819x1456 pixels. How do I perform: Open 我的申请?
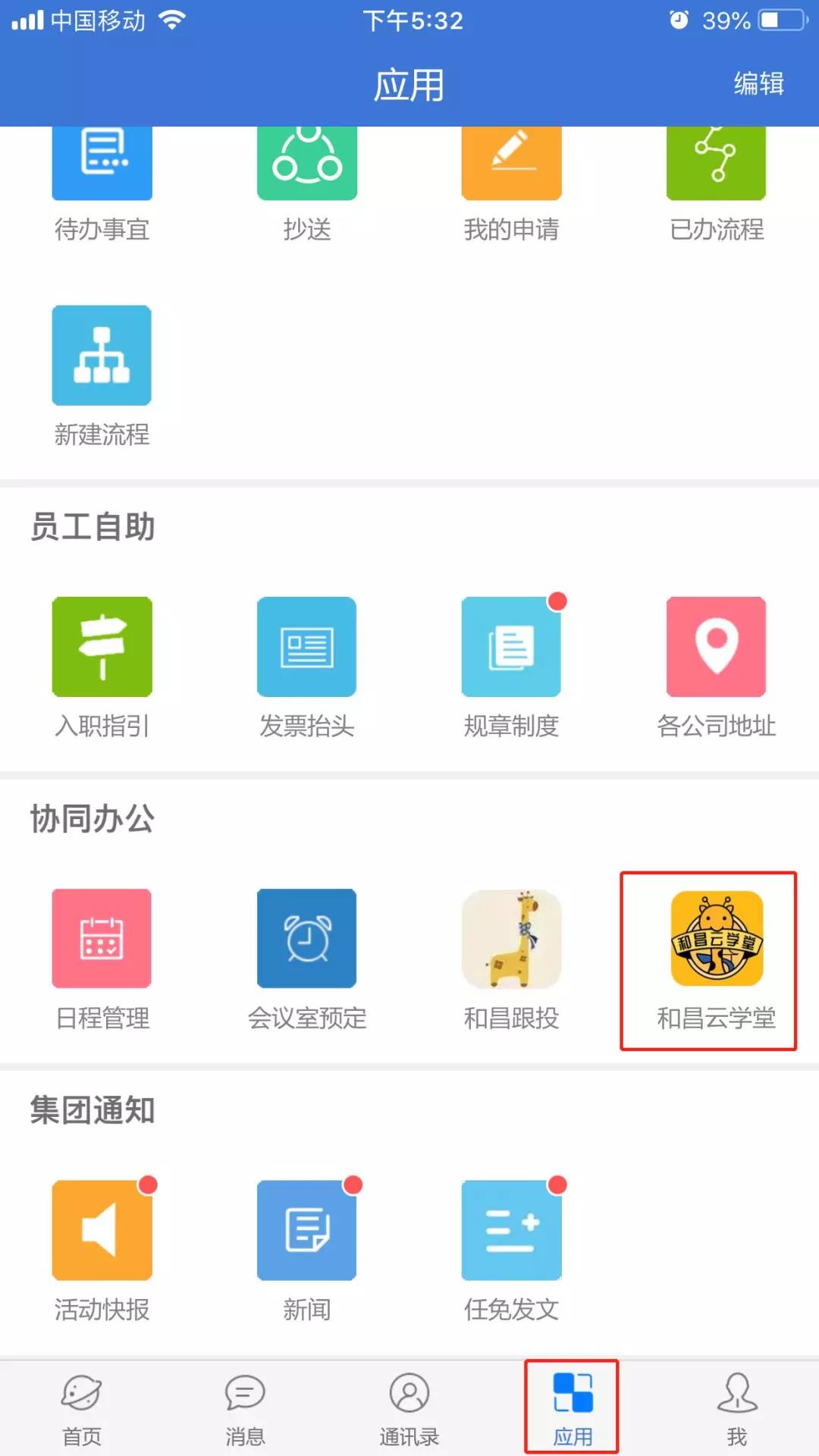[511, 163]
